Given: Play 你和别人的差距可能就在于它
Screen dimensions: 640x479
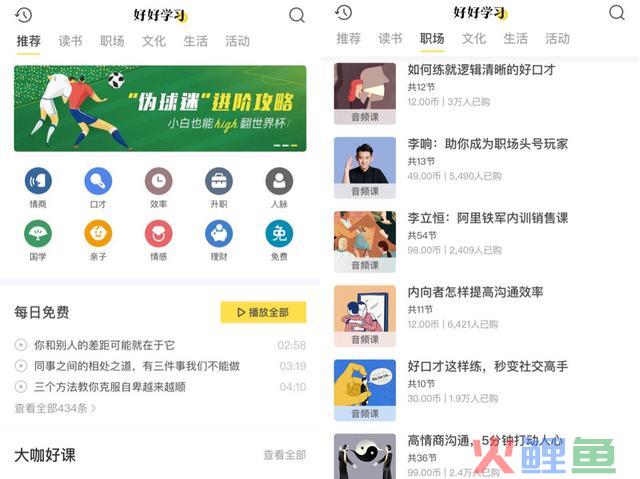Looking at the screenshot, I should (104, 345).
